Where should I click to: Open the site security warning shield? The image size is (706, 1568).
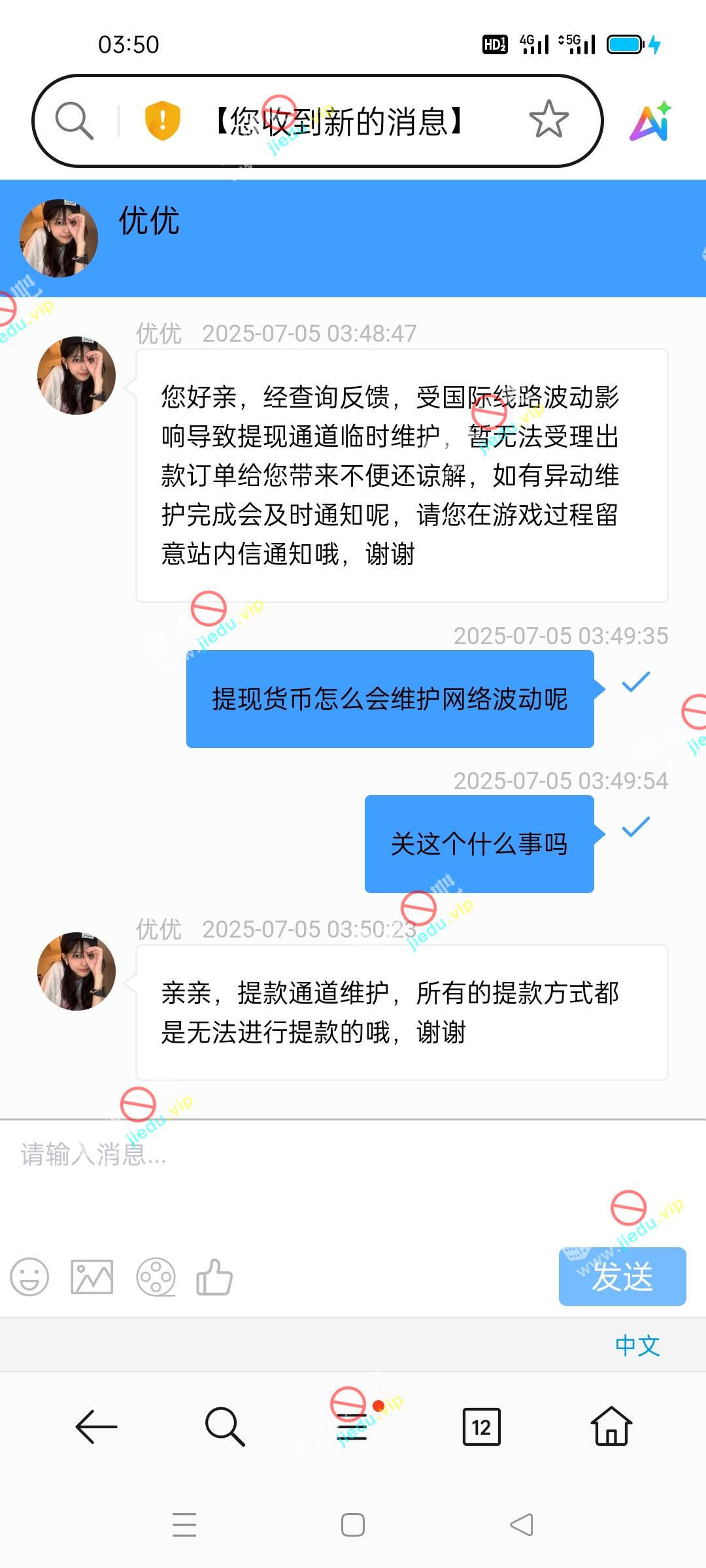[162, 121]
